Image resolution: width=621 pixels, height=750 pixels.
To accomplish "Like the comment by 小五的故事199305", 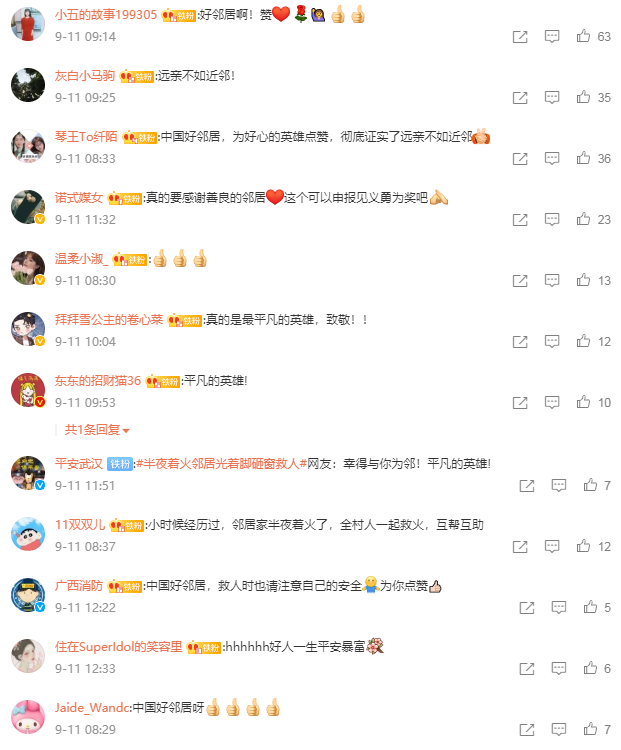I will pos(583,37).
